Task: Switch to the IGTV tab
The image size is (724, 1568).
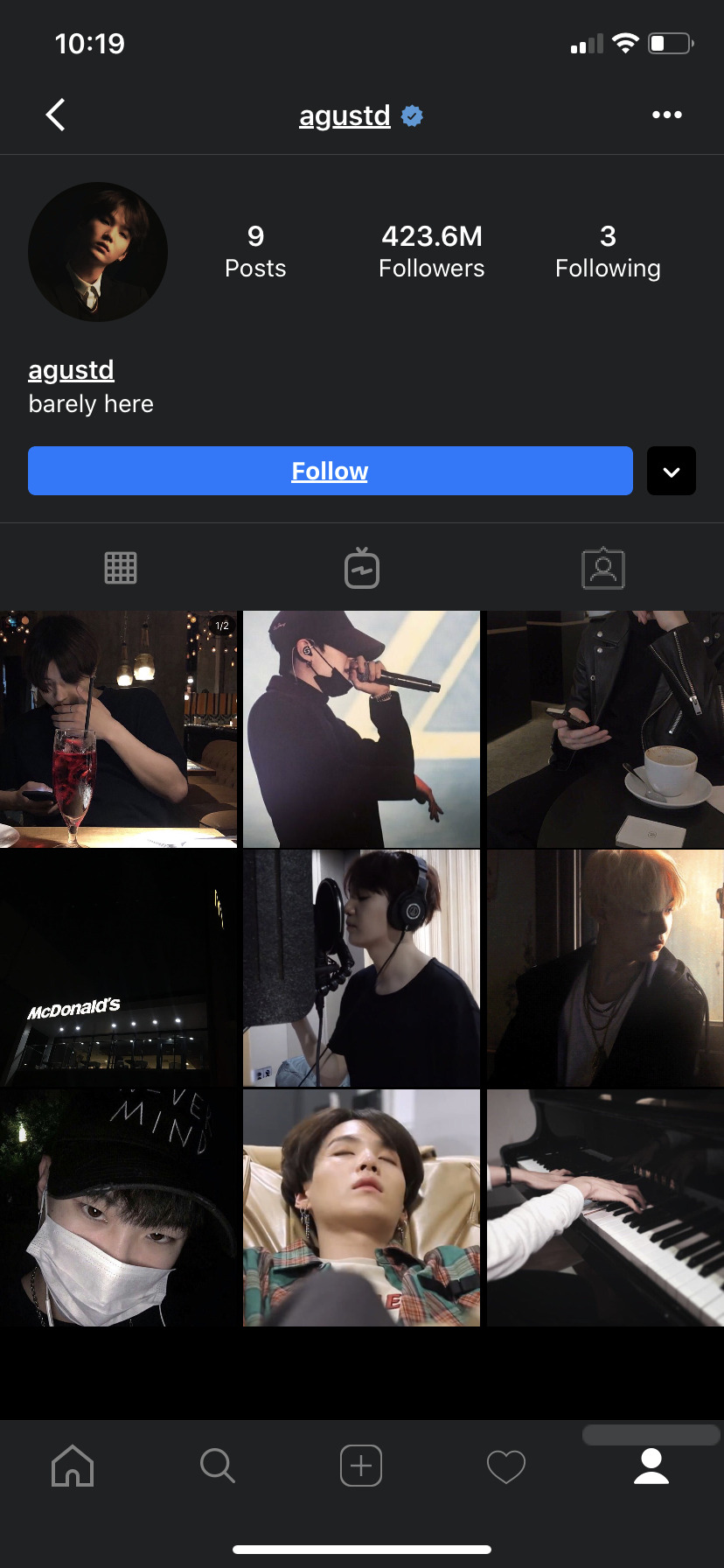Action: point(361,568)
